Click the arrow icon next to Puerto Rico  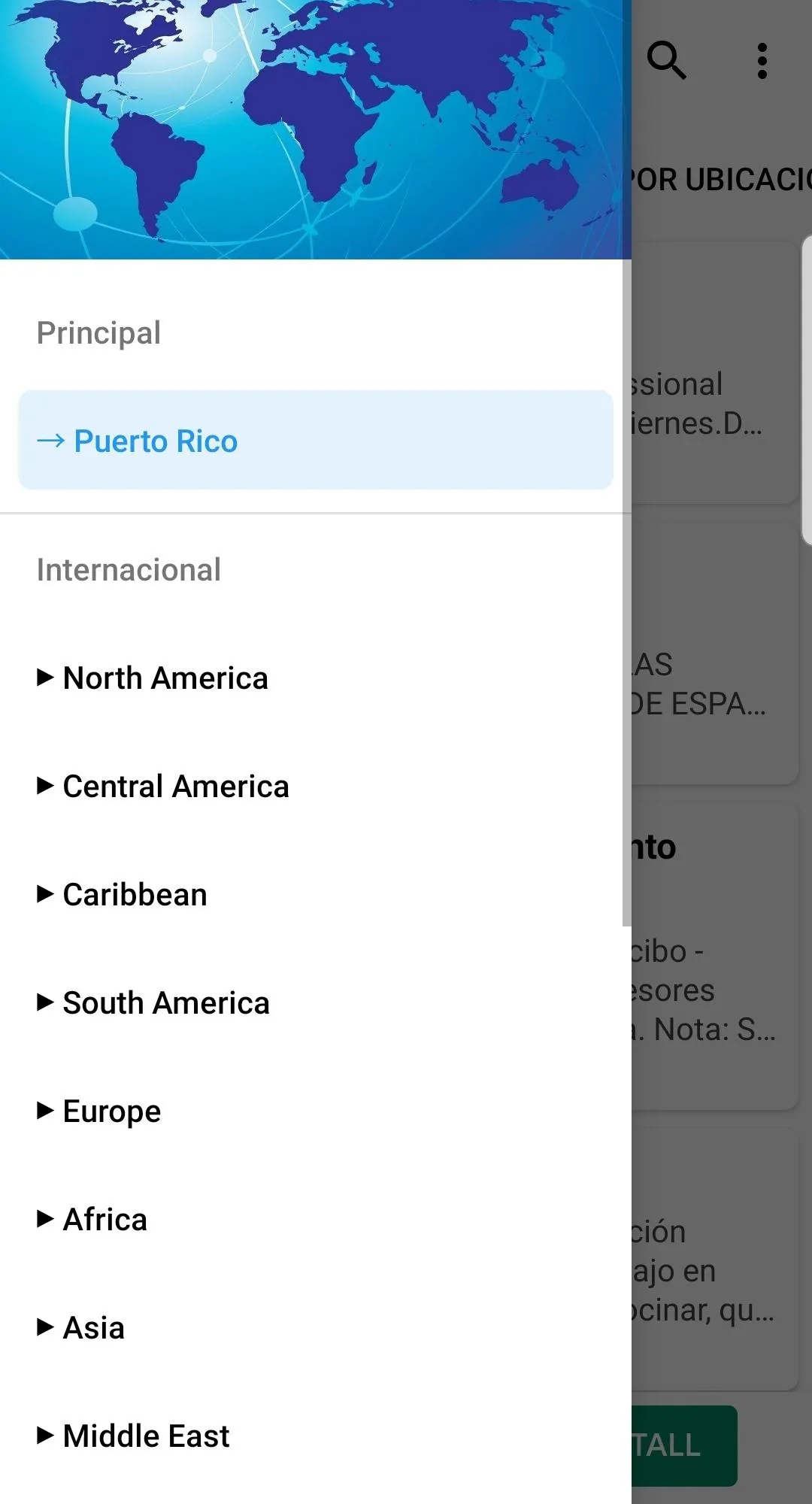(x=51, y=441)
